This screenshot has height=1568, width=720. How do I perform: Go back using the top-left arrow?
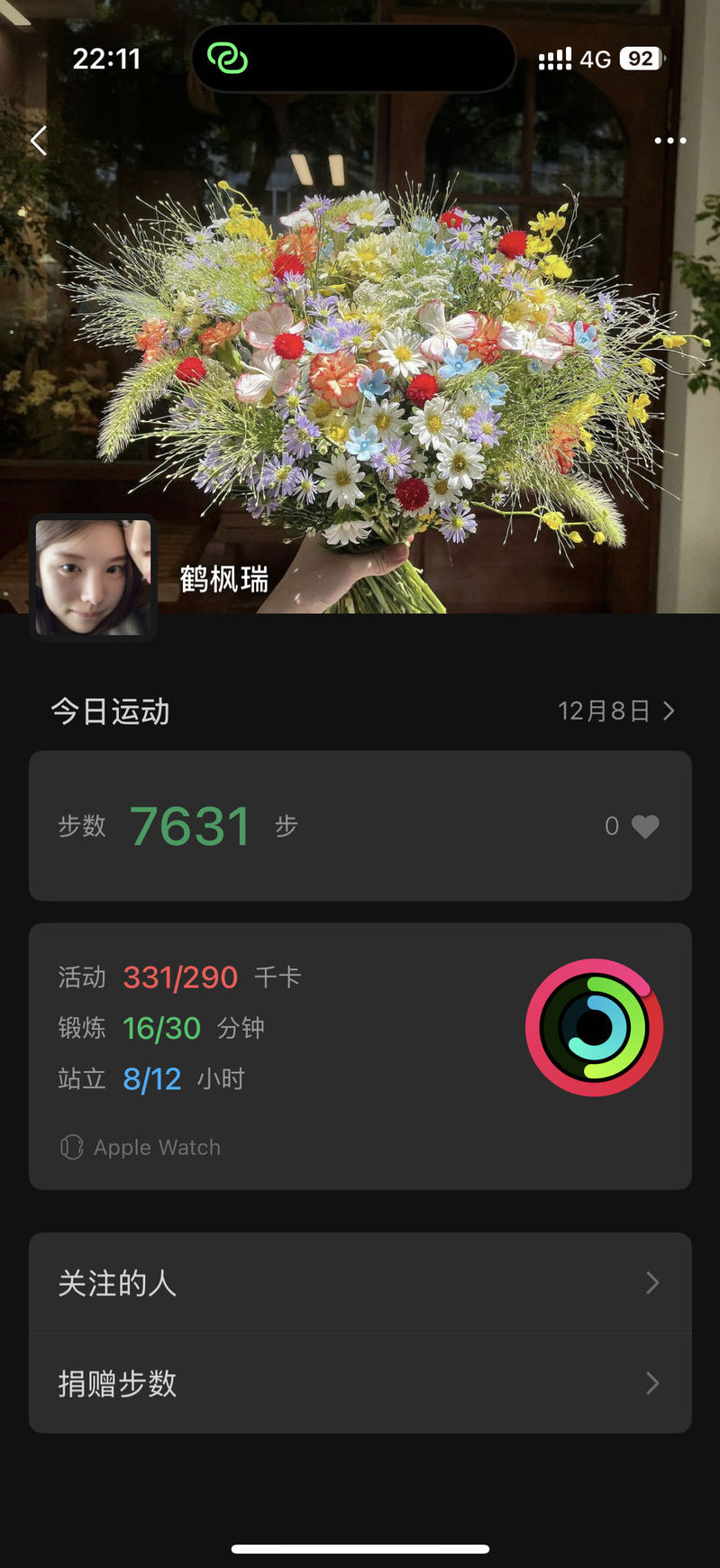click(39, 141)
